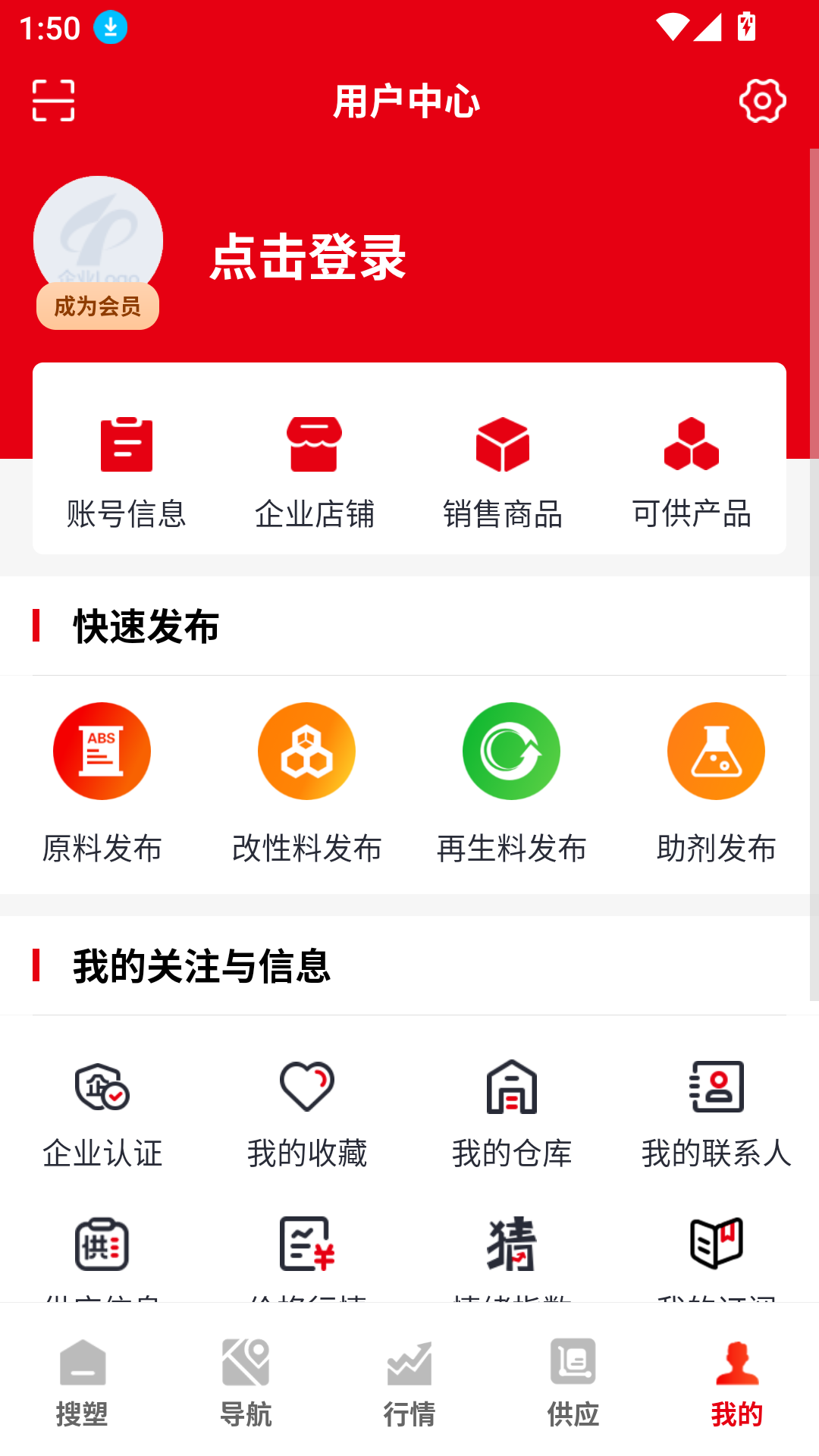Image resolution: width=819 pixels, height=1456 pixels.
Task: Tap 点击登录 to sign in
Action: pos(308,257)
